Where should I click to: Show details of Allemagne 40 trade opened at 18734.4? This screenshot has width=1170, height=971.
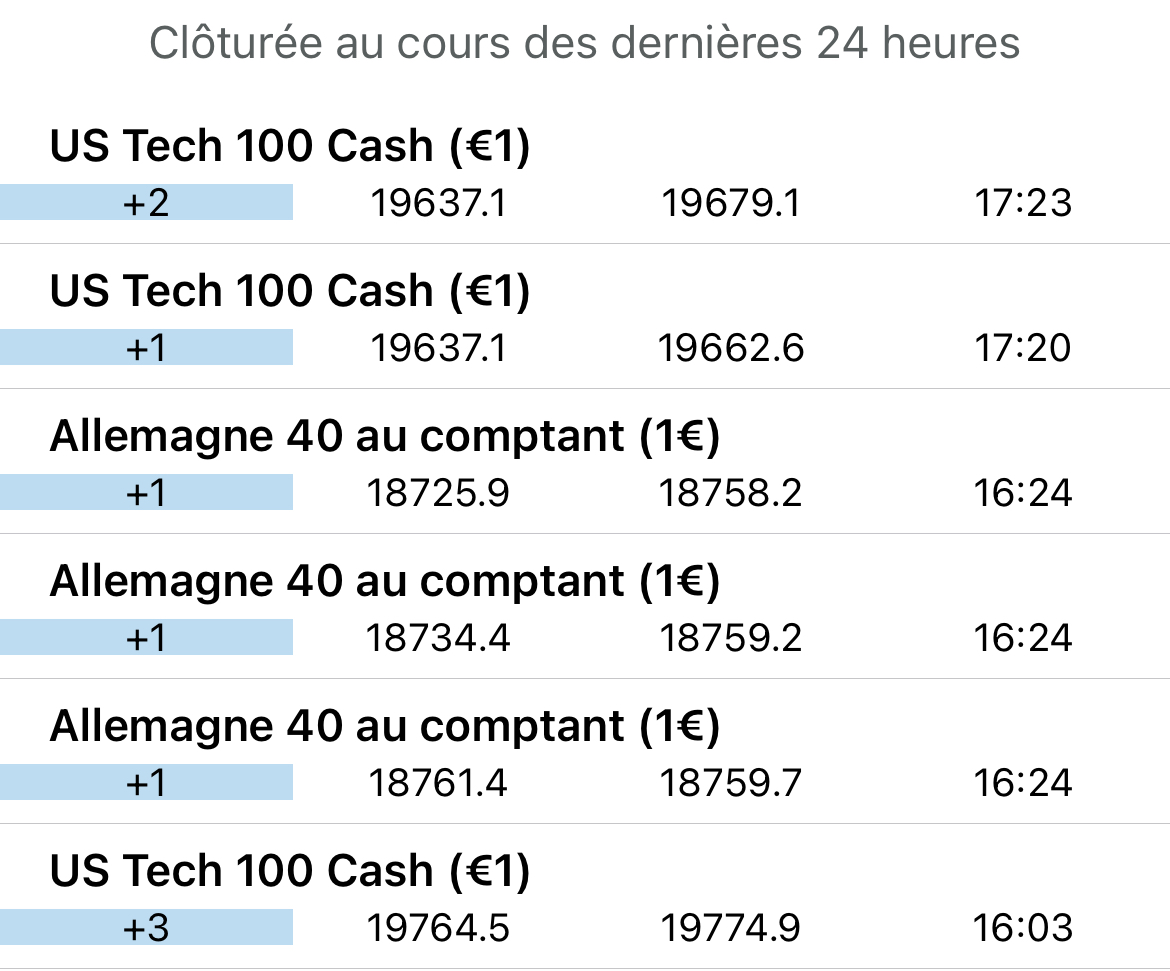tap(585, 608)
